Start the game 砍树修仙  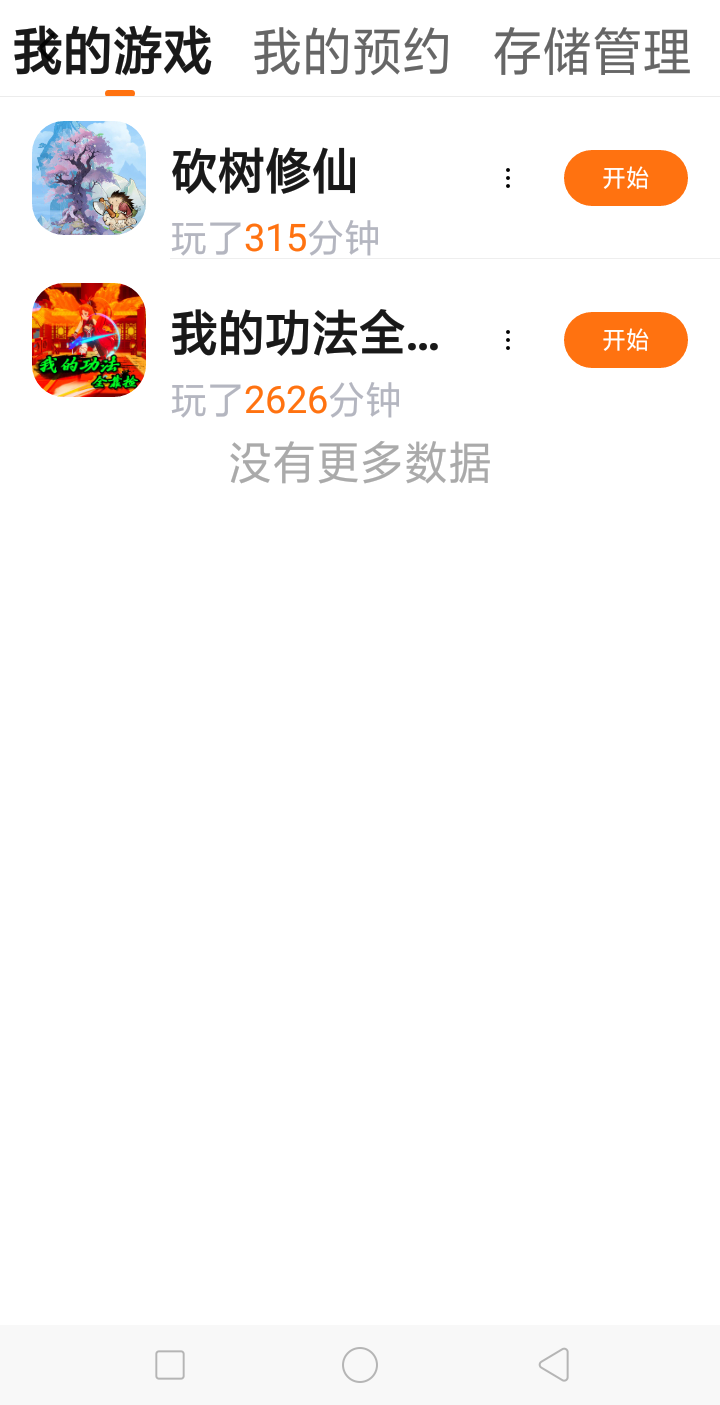click(625, 178)
